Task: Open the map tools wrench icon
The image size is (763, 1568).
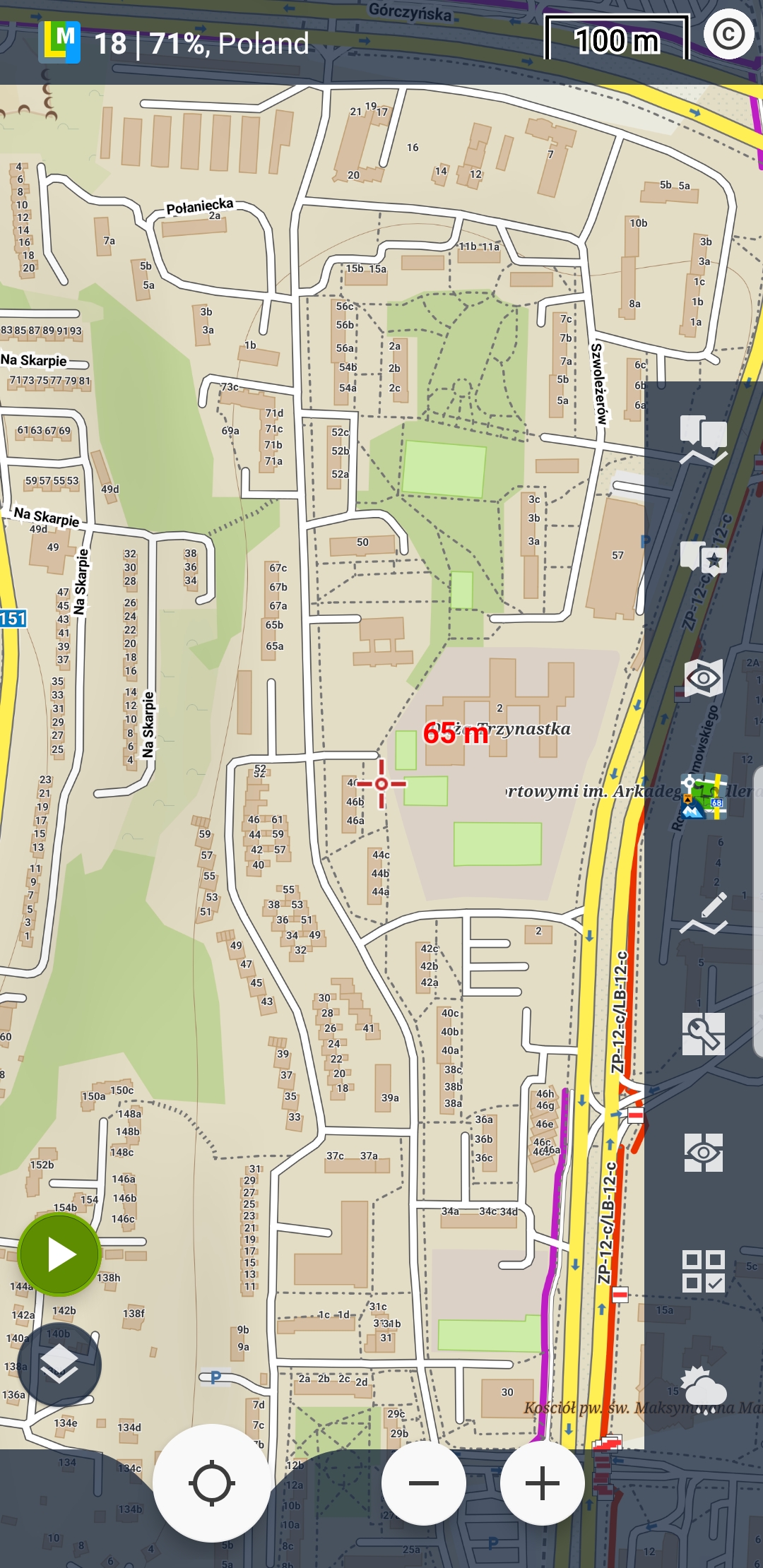Action: [703, 1034]
